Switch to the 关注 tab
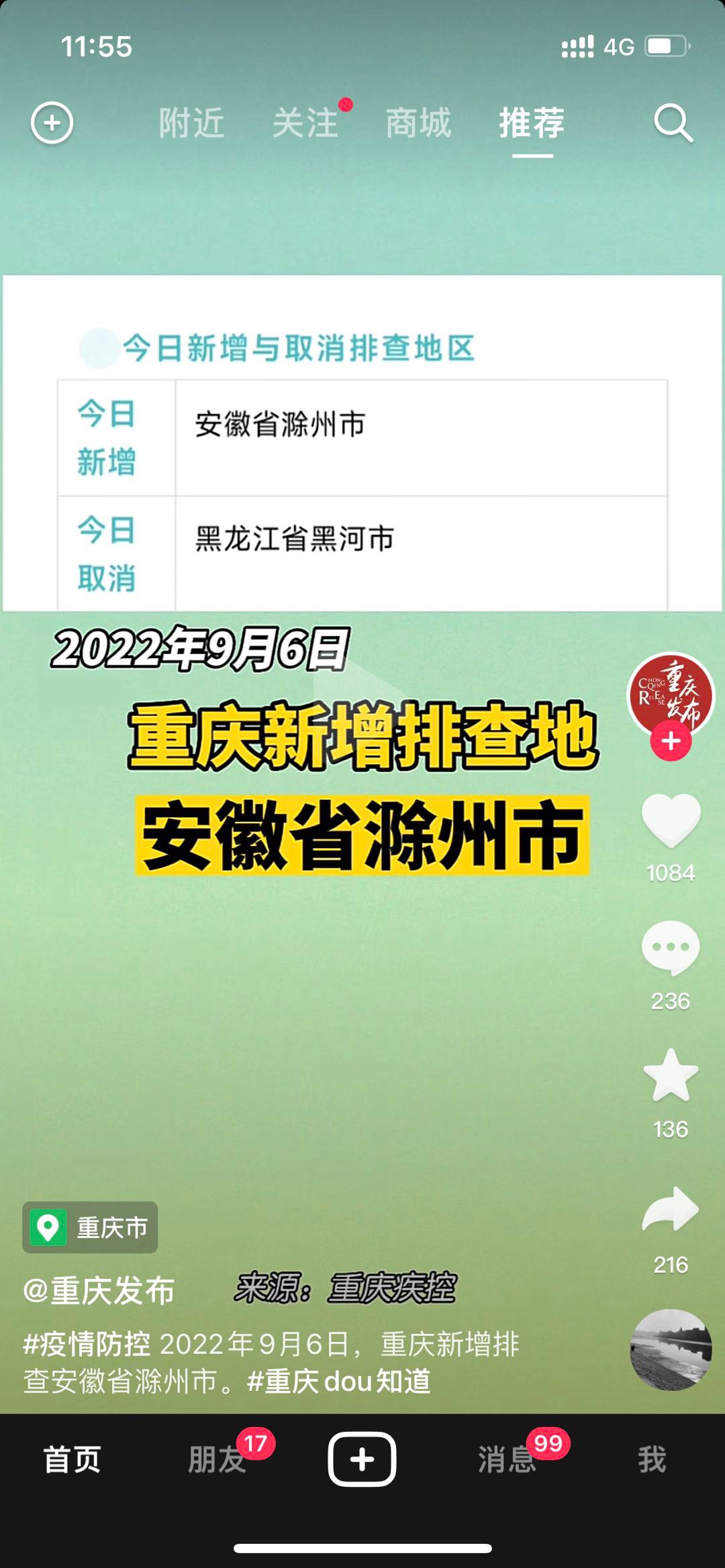 (305, 123)
